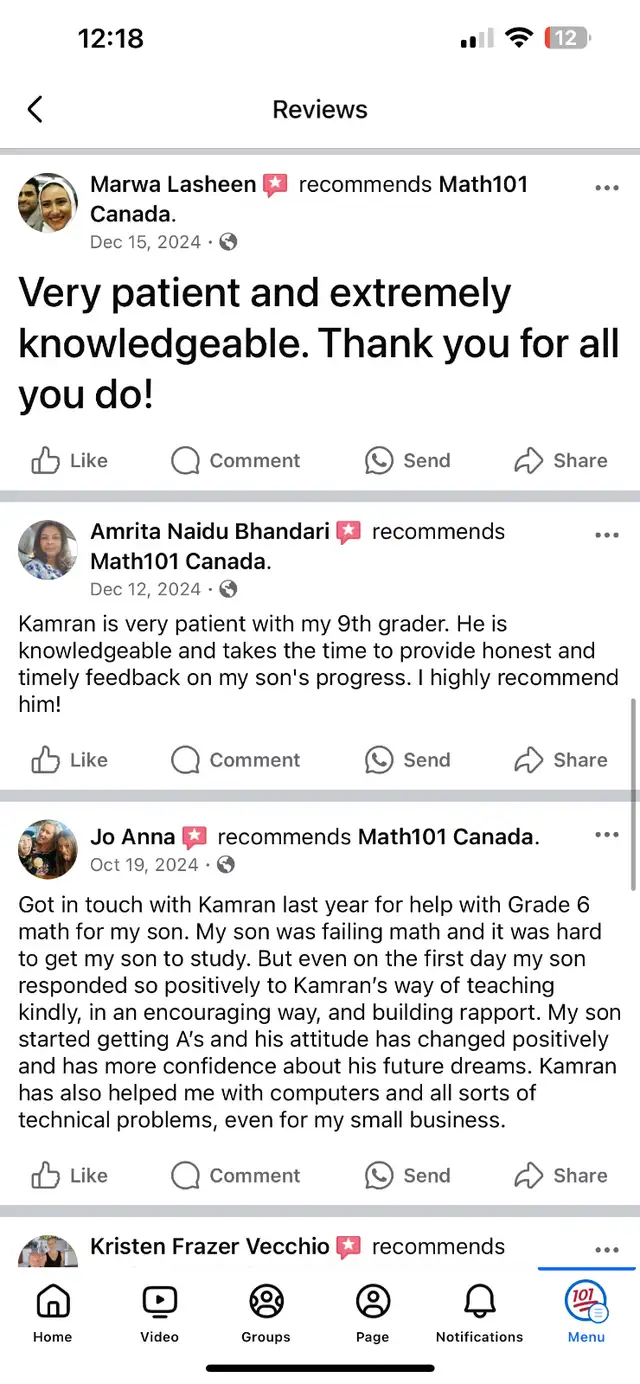Open options menu on Amrita's review
The image size is (640, 1384).
tap(606, 535)
